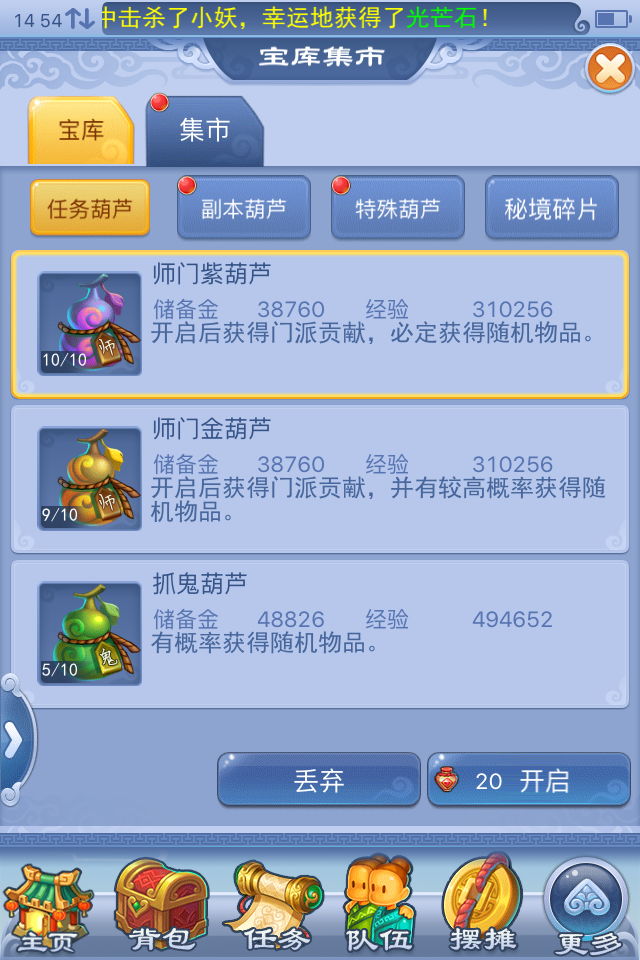Screen dimensions: 640x960
Task: Show the 秘境碎片 category
Action: pos(551,208)
